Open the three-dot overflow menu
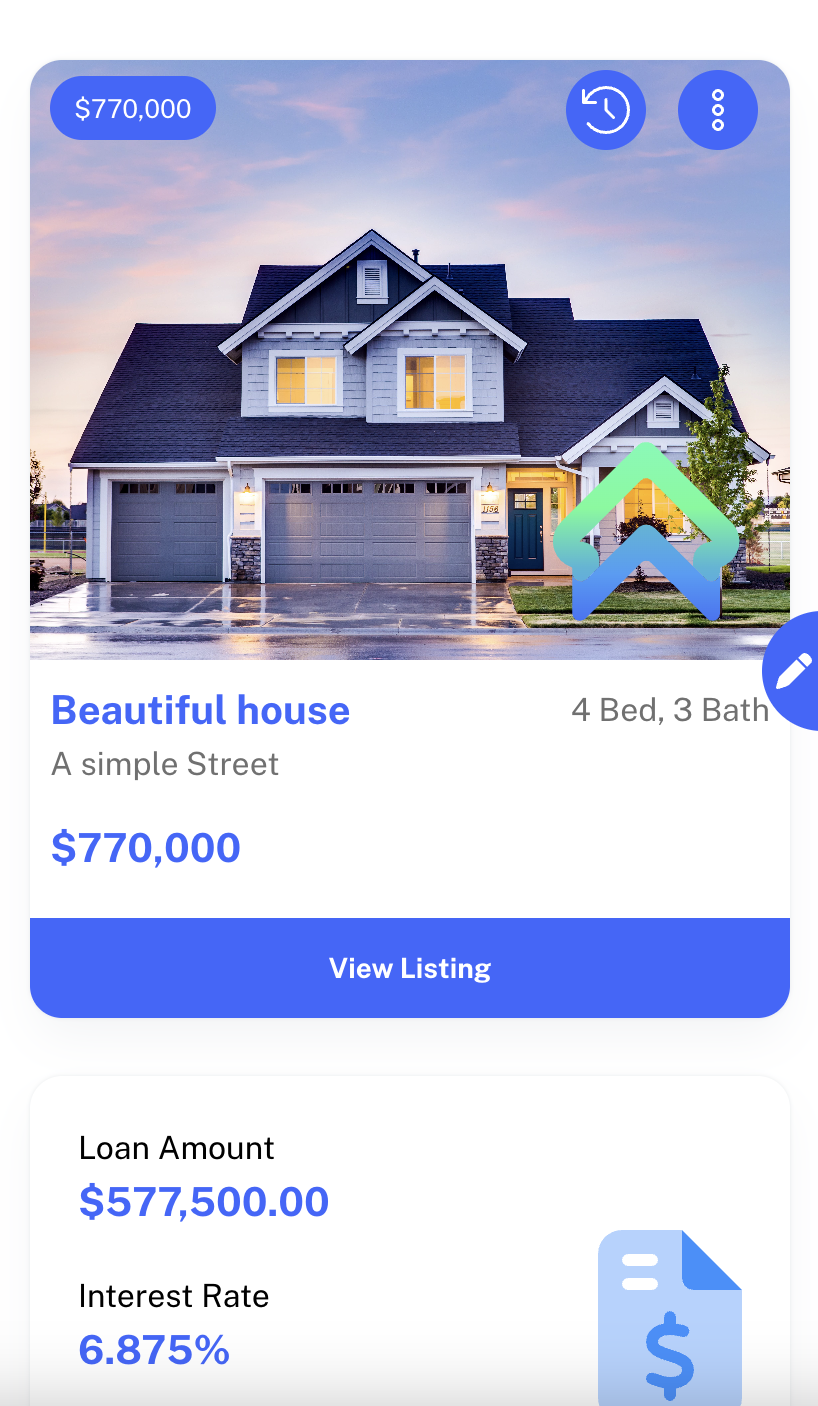This screenshot has height=1406, width=818. 717,110
